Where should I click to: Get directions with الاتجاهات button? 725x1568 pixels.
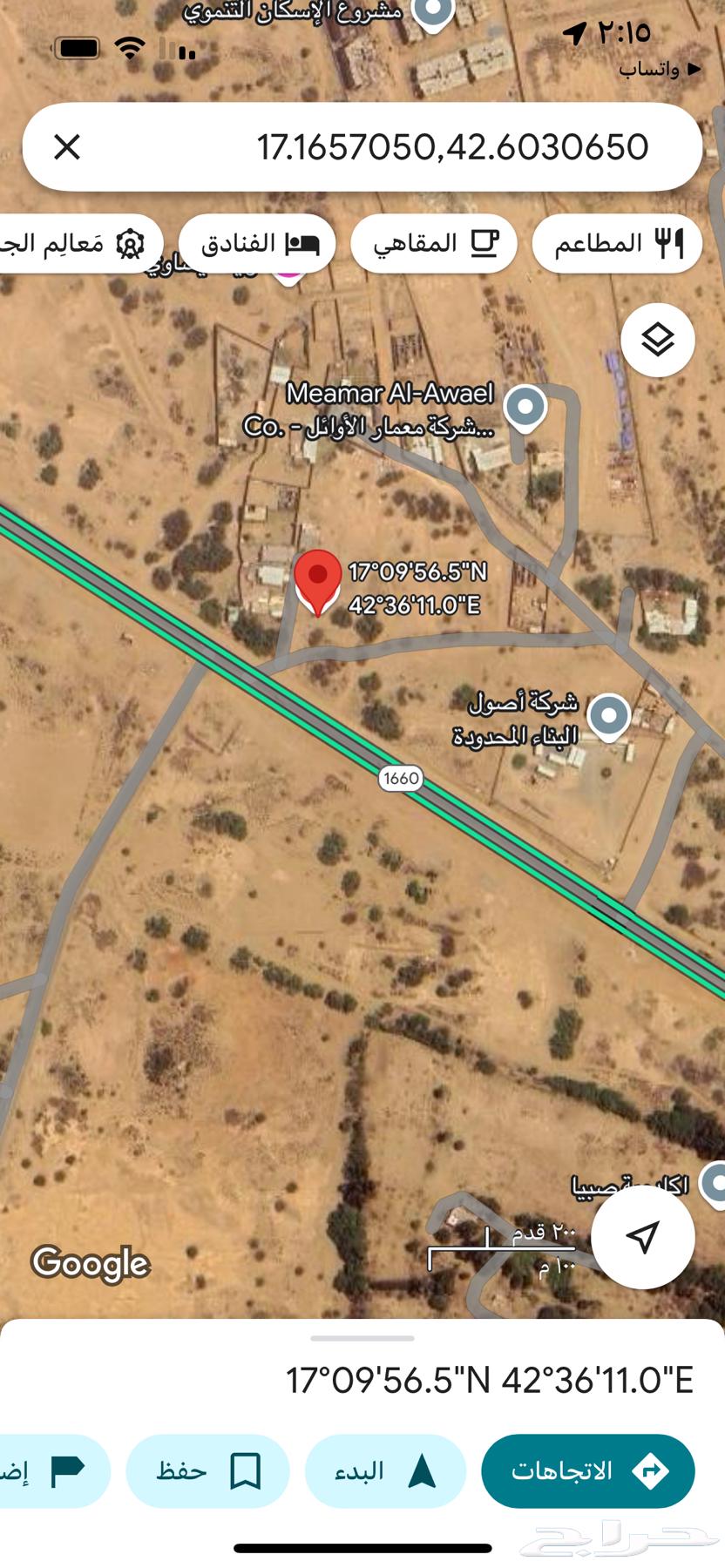pos(587,1471)
